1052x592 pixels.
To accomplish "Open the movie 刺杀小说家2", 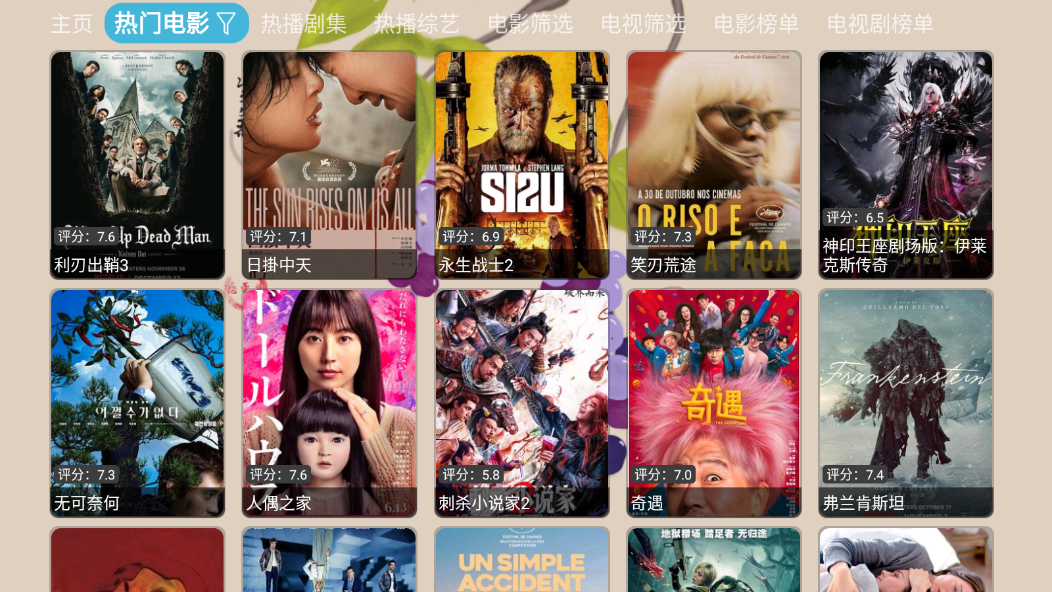I will pyautogui.click(x=521, y=403).
